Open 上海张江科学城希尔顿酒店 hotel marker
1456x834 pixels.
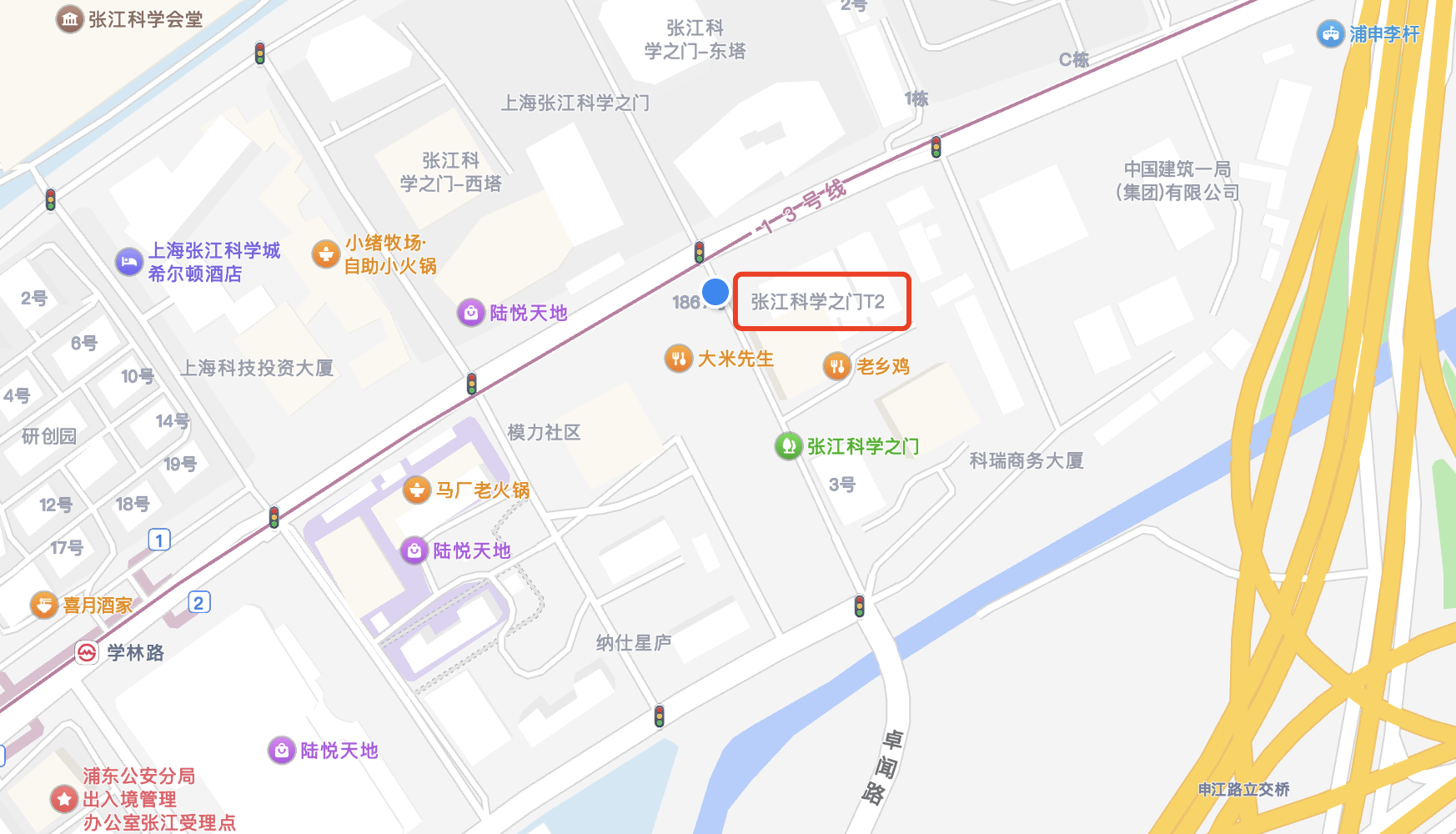(128, 262)
